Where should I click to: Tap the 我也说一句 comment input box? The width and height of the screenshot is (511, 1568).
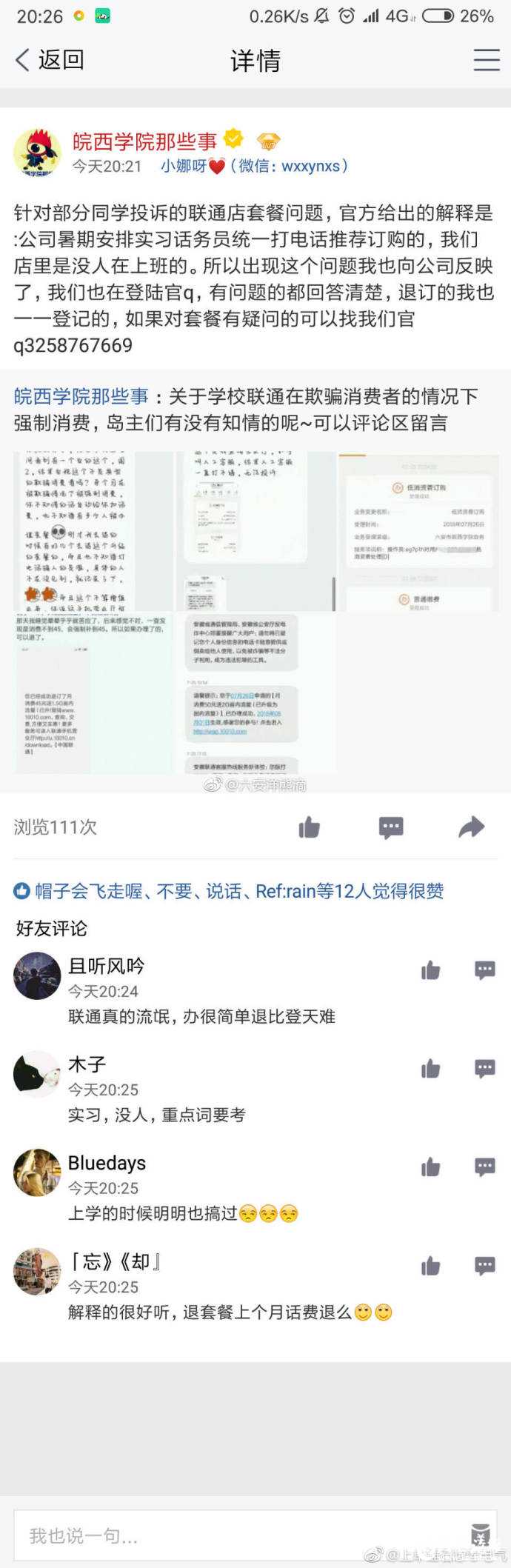coord(237,1536)
